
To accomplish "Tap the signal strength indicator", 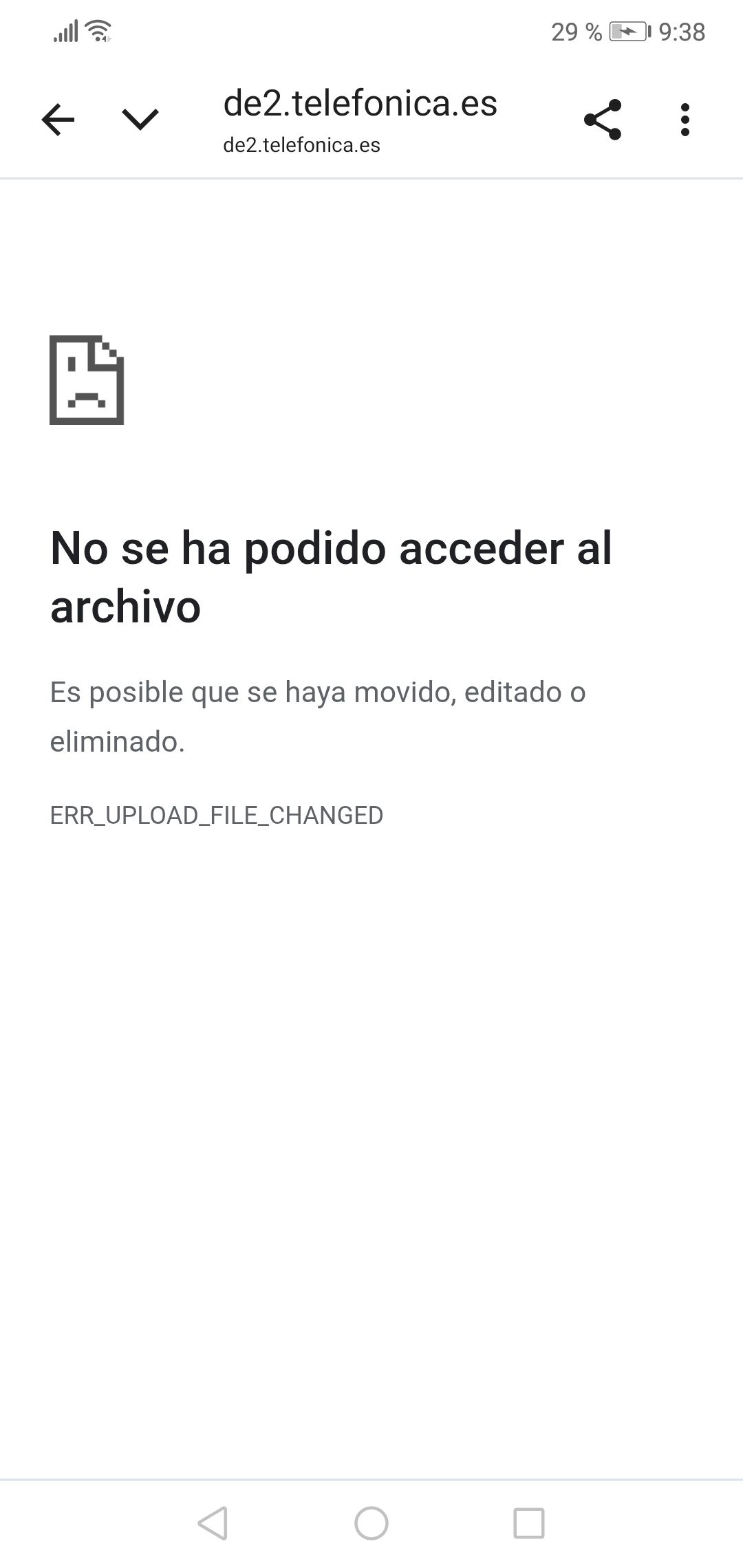I will [x=66, y=30].
